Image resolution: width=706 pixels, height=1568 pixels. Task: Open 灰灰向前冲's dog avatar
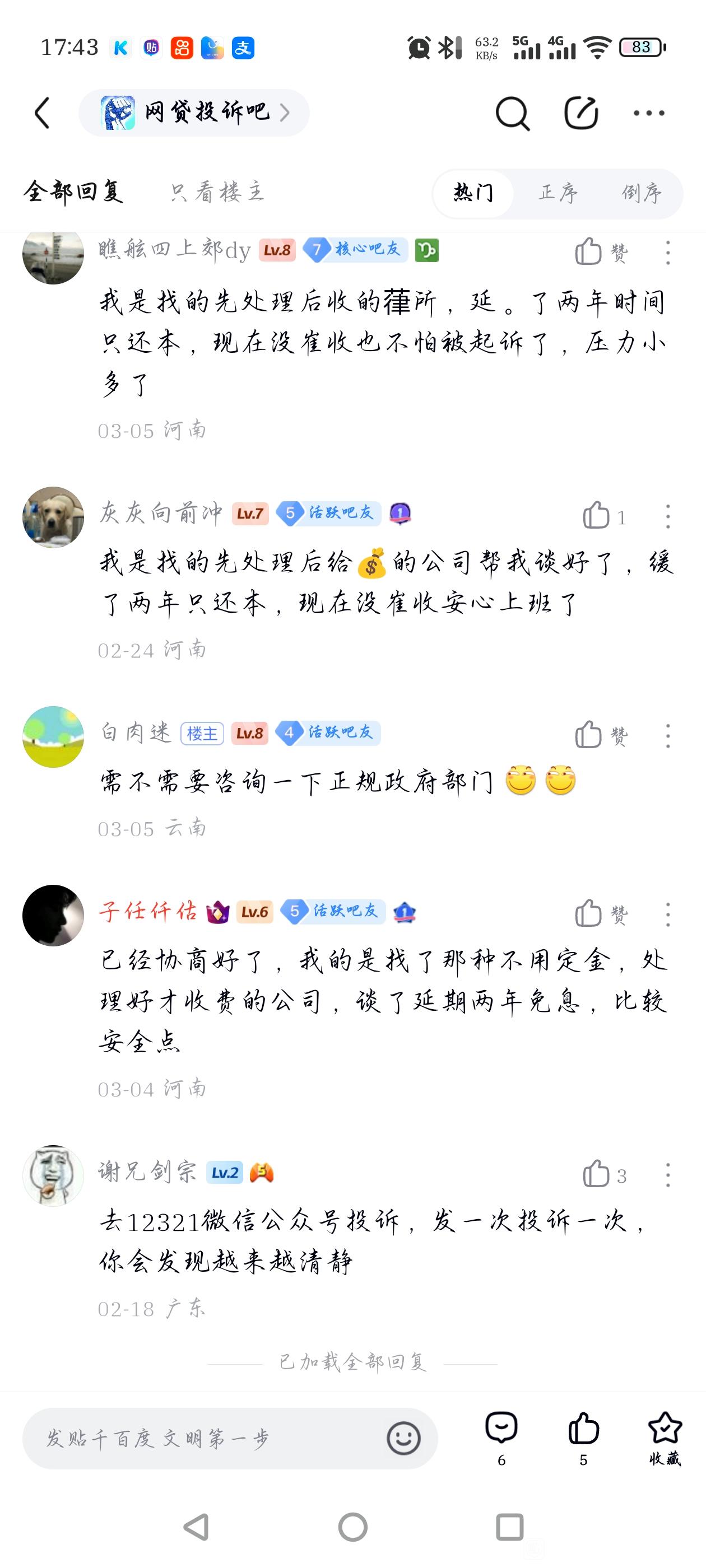(x=53, y=517)
